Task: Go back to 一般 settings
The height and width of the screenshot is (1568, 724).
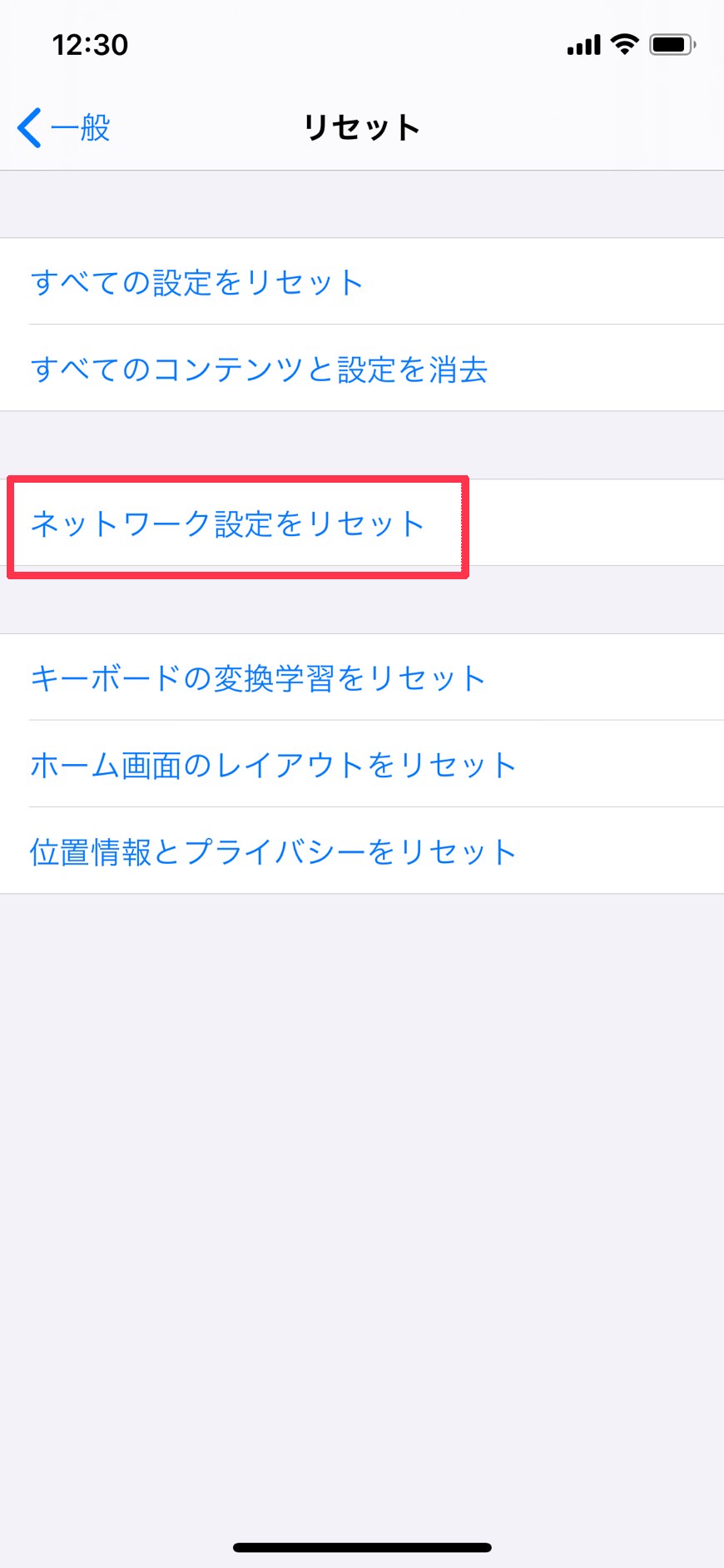Action: pos(64,128)
